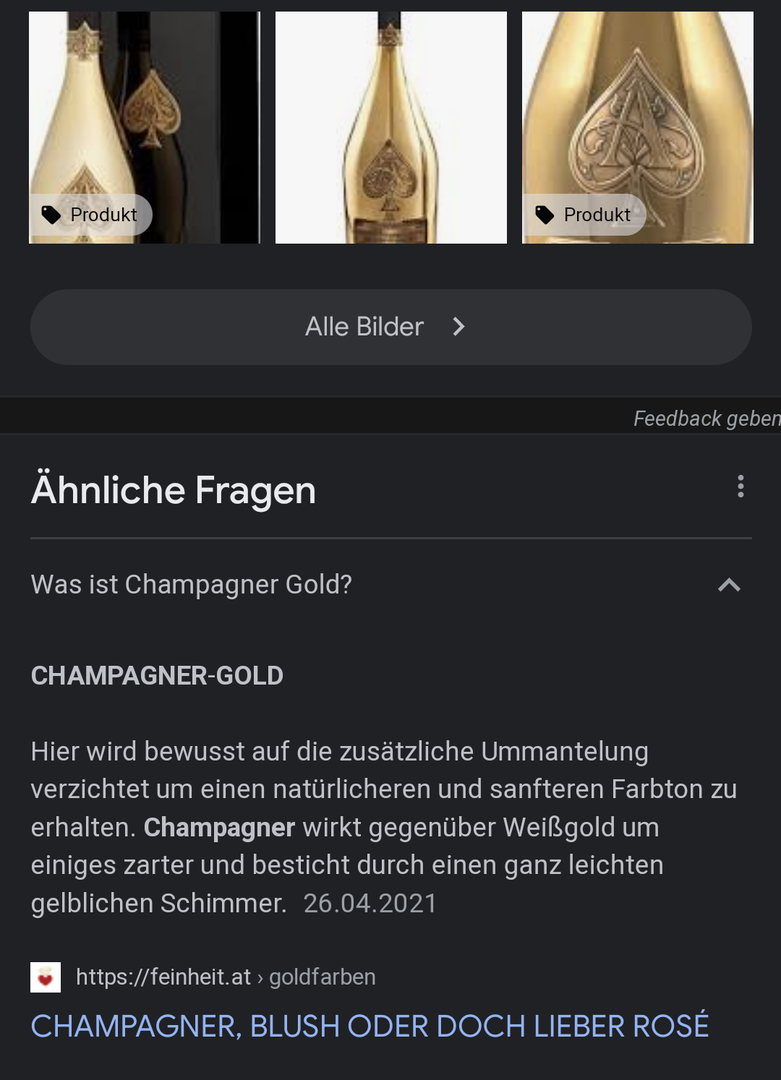
Task: Collapse the question Was ist Champagner Gold?
Action: (x=729, y=585)
